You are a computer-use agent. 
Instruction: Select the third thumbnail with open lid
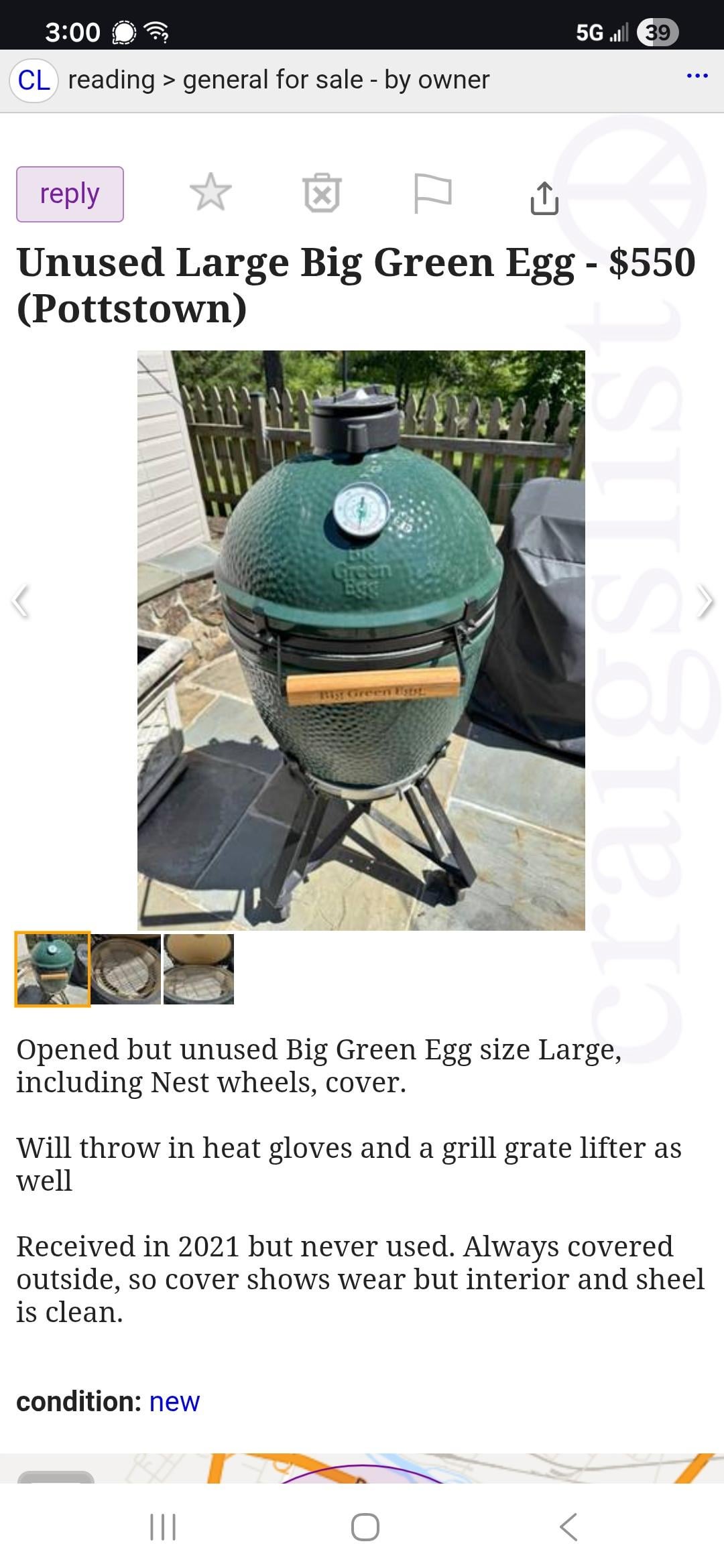pyautogui.click(x=199, y=969)
